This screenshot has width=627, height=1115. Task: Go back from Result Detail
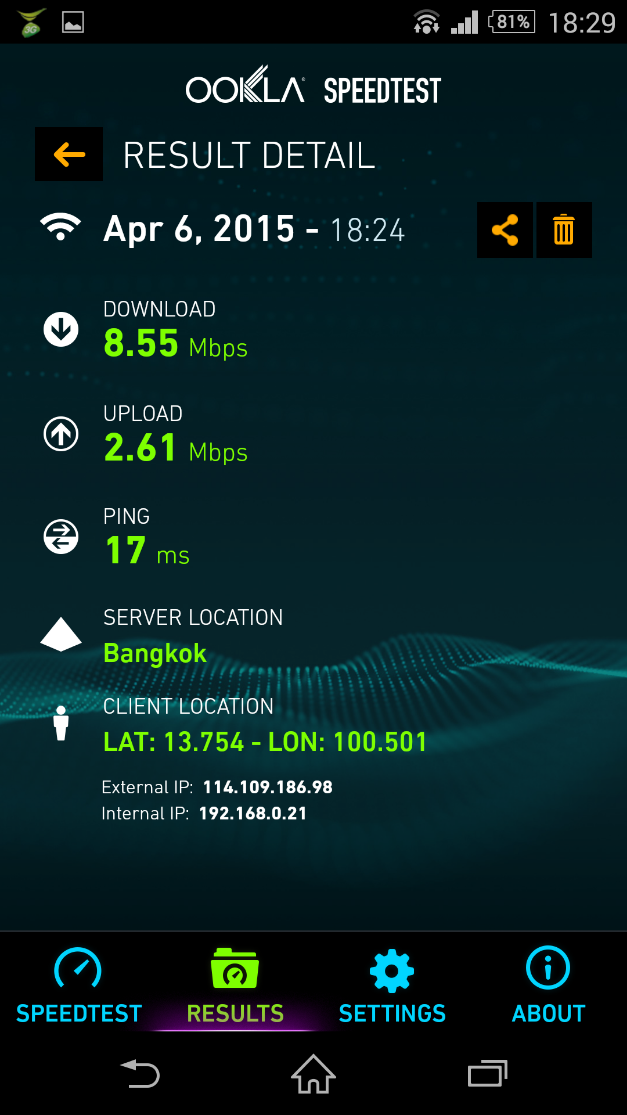(69, 154)
